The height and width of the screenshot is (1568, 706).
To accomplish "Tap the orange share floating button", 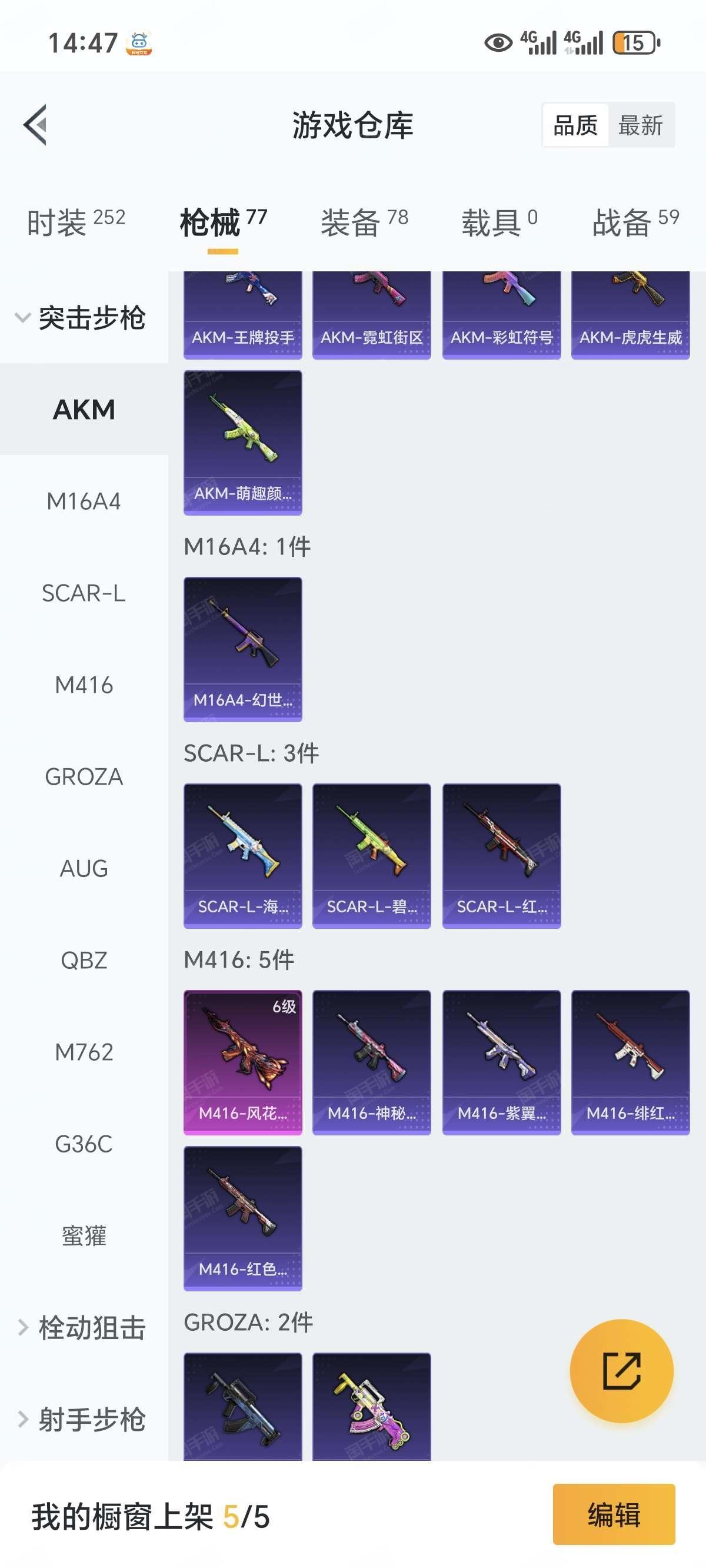I will (621, 1371).
